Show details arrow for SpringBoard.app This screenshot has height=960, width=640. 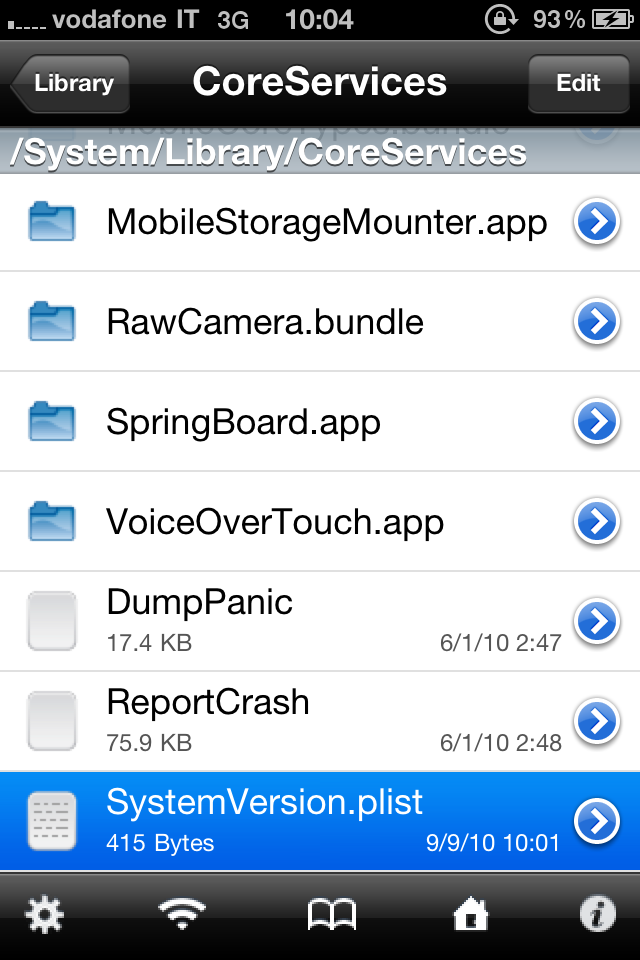[597, 422]
